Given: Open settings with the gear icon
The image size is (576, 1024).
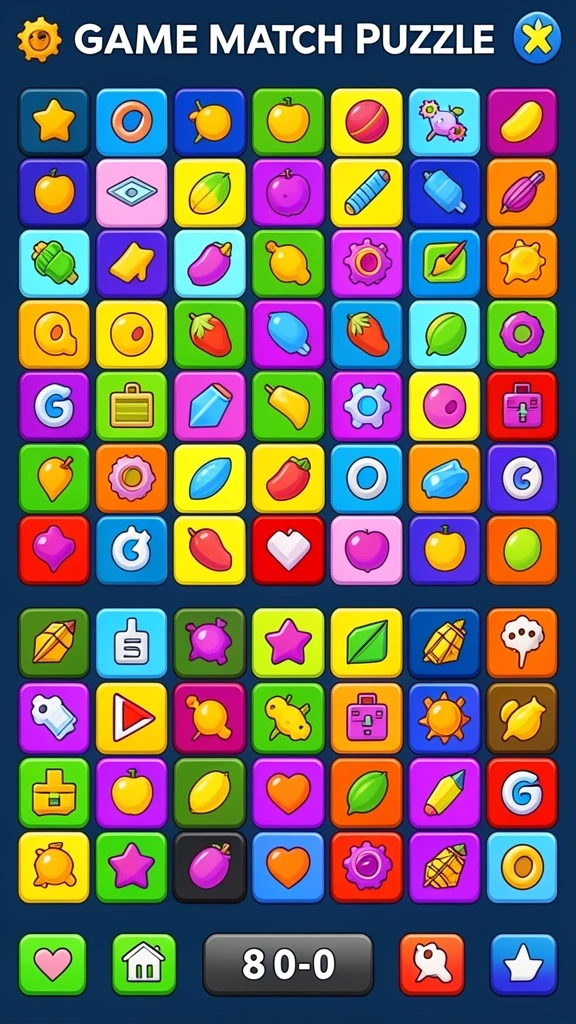Looking at the screenshot, I should [x=39, y=39].
